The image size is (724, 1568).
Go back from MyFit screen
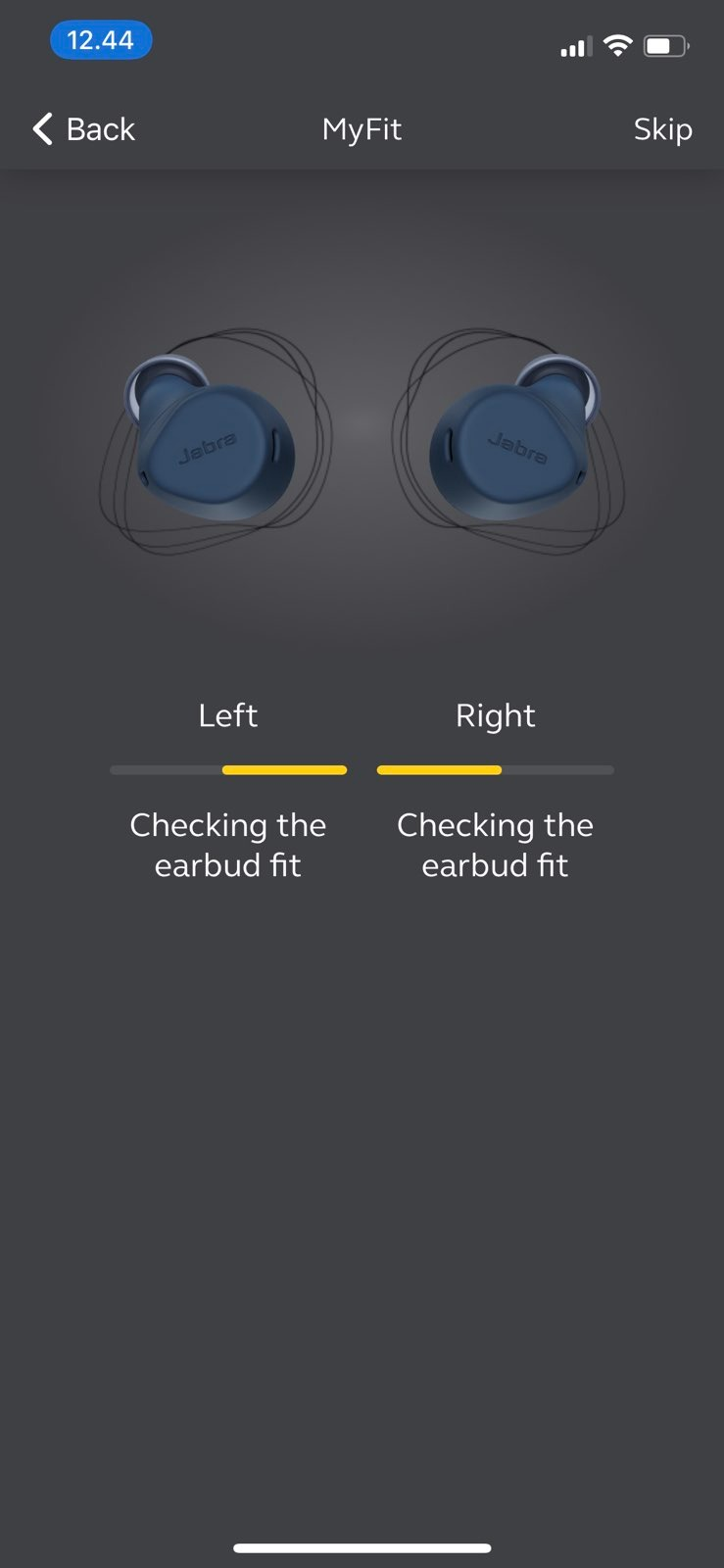coord(84,129)
